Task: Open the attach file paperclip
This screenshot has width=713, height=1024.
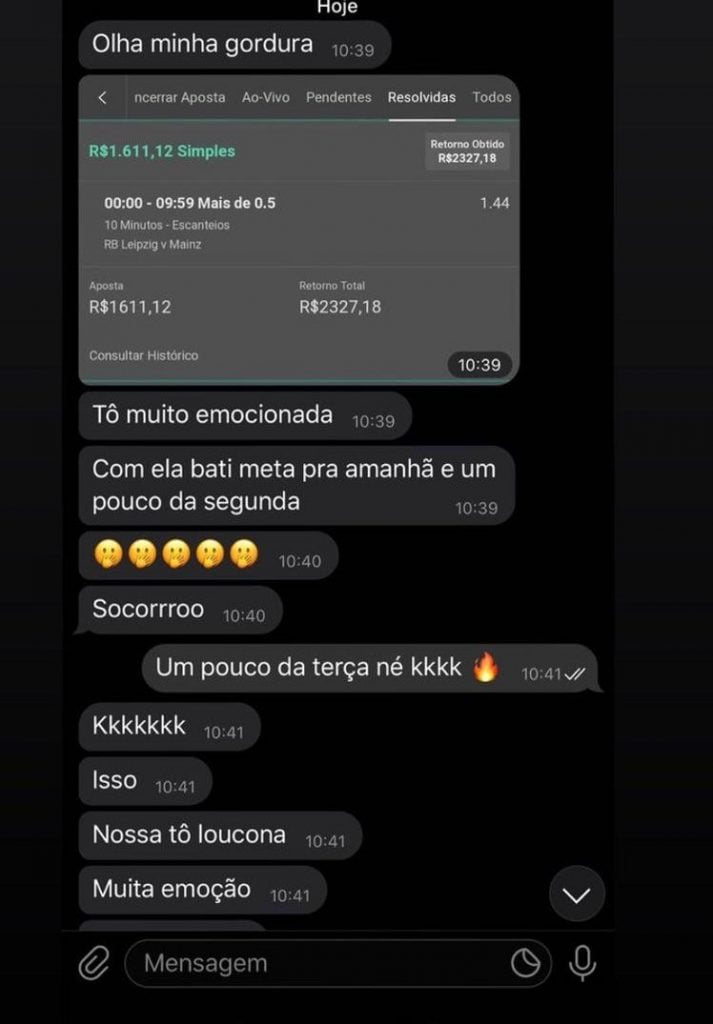Action: tap(94, 964)
